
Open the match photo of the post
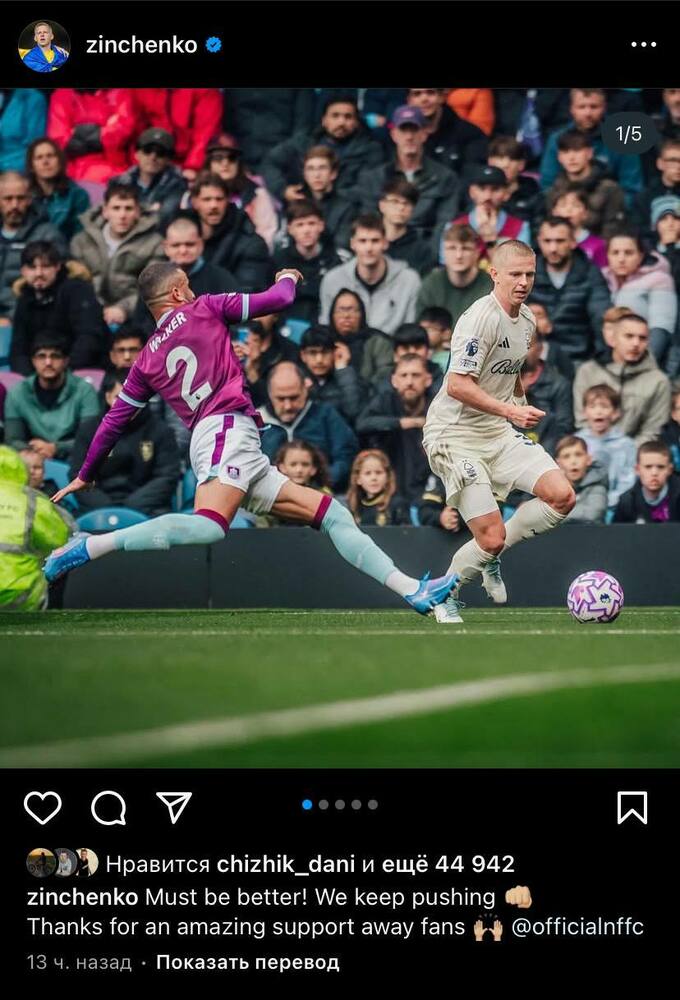point(340,428)
